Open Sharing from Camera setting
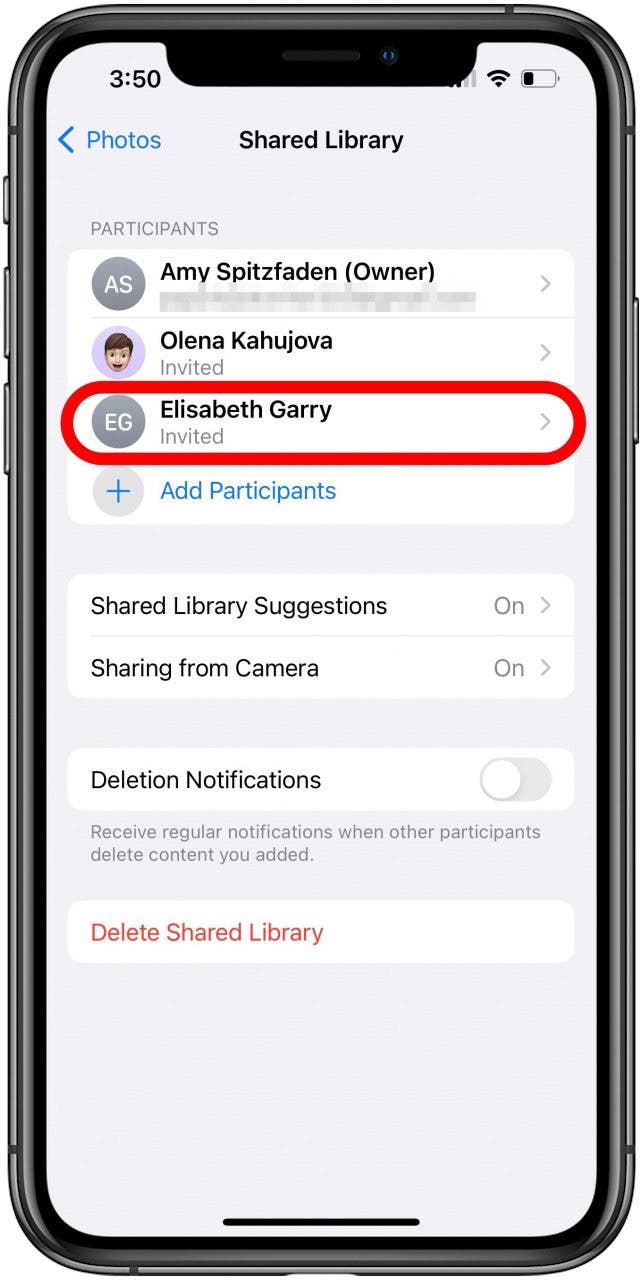 pyautogui.click(x=320, y=668)
